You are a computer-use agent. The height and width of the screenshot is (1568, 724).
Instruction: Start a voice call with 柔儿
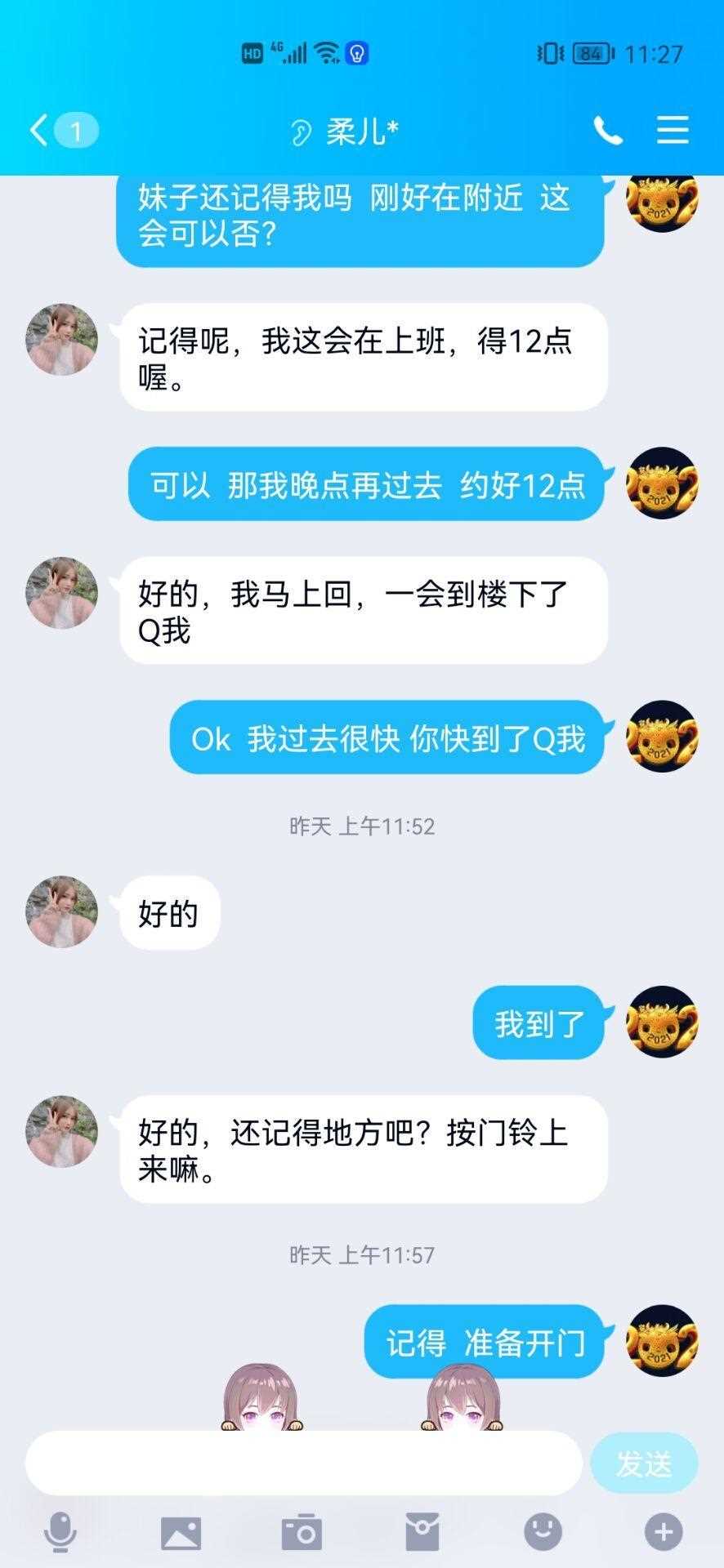pyautogui.click(x=608, y=131)
